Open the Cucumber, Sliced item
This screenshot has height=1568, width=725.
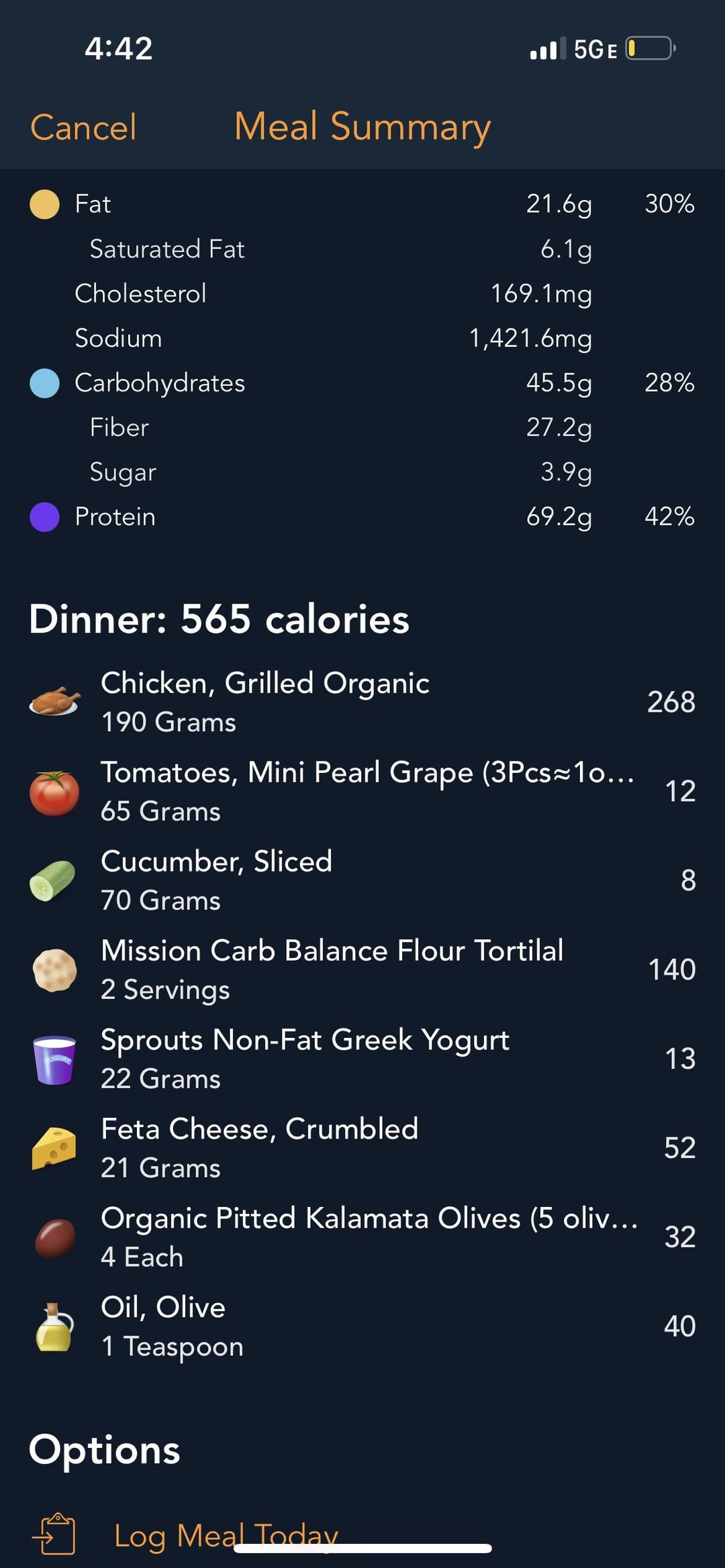362,880
